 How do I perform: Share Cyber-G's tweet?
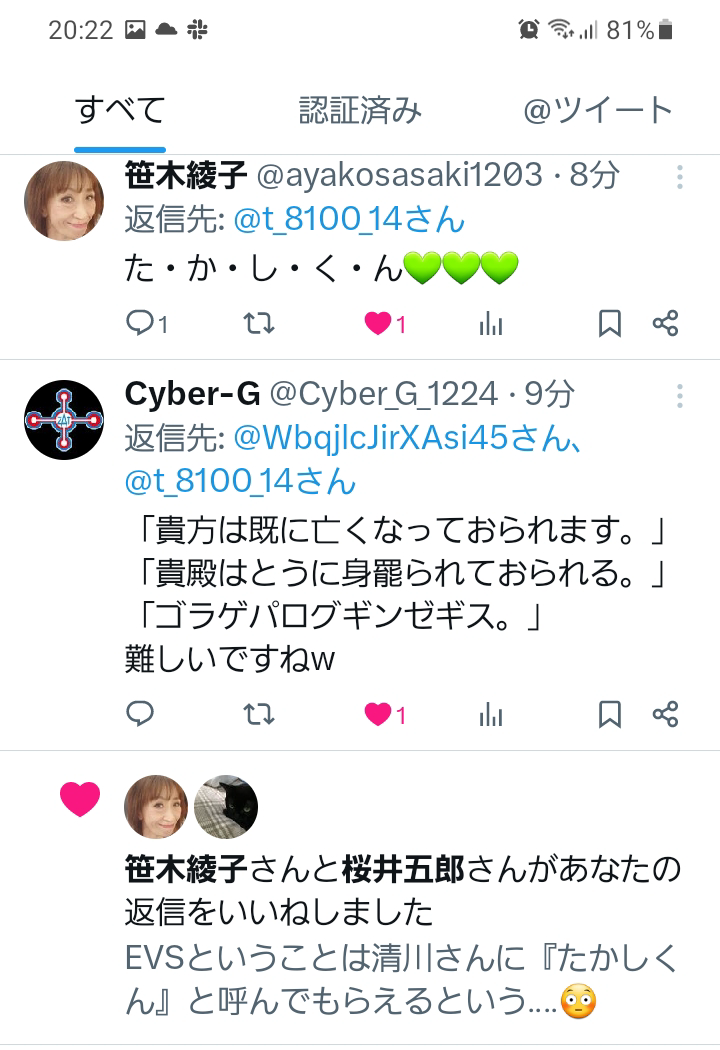click(x=665, y=714)
